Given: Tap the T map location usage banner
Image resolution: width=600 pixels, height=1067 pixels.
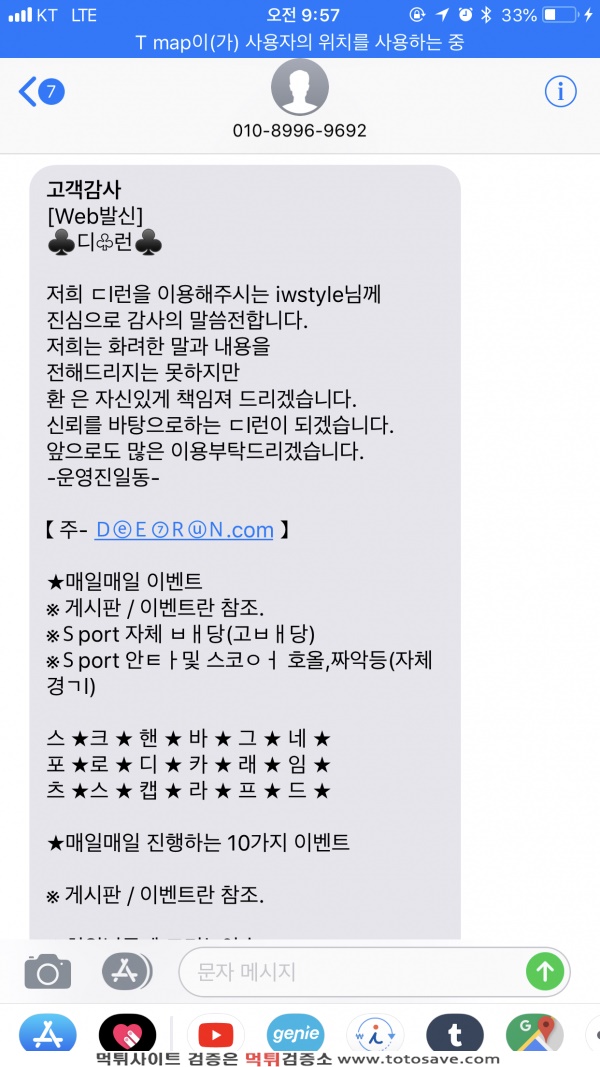Looking at the screenshot, I should [300, 43].
